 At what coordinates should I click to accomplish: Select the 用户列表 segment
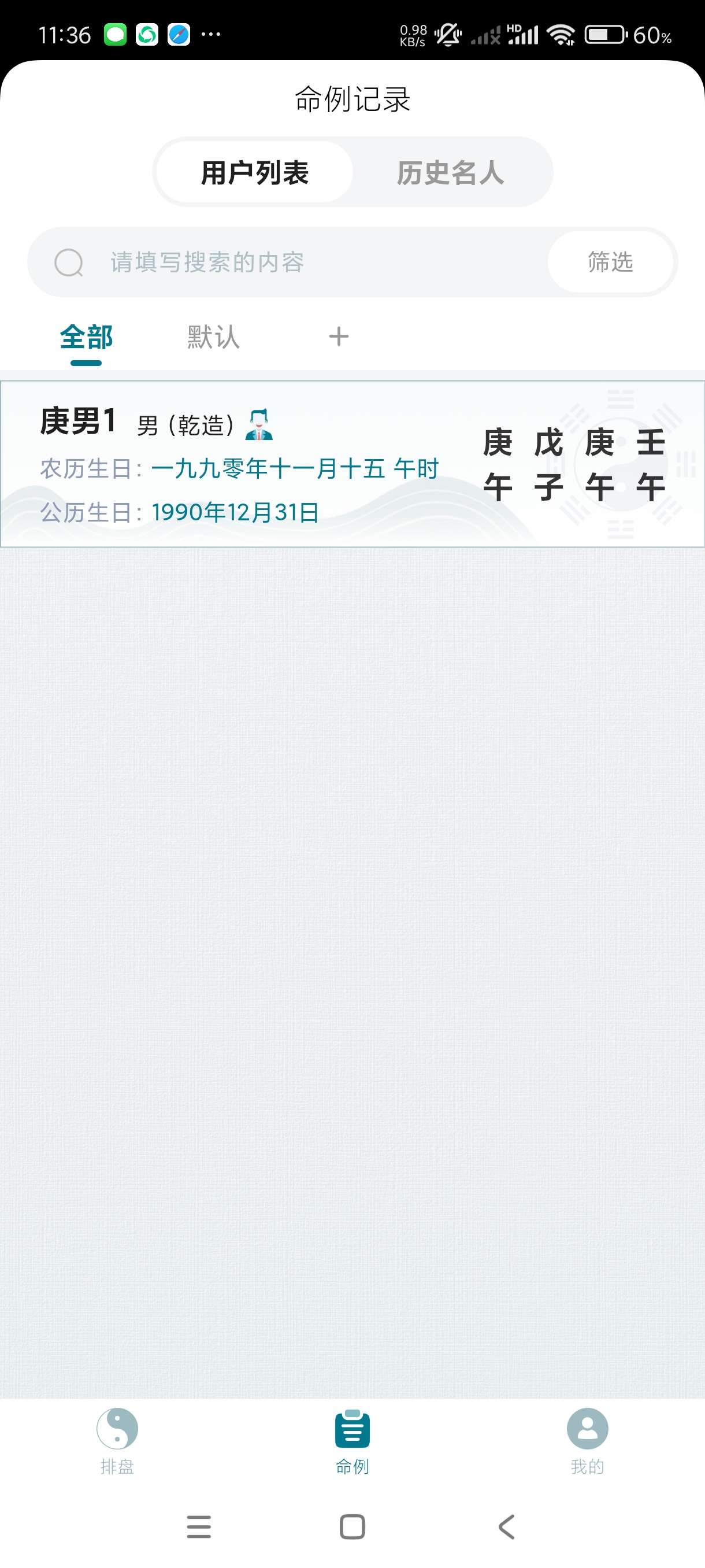(x=255, y=172)
